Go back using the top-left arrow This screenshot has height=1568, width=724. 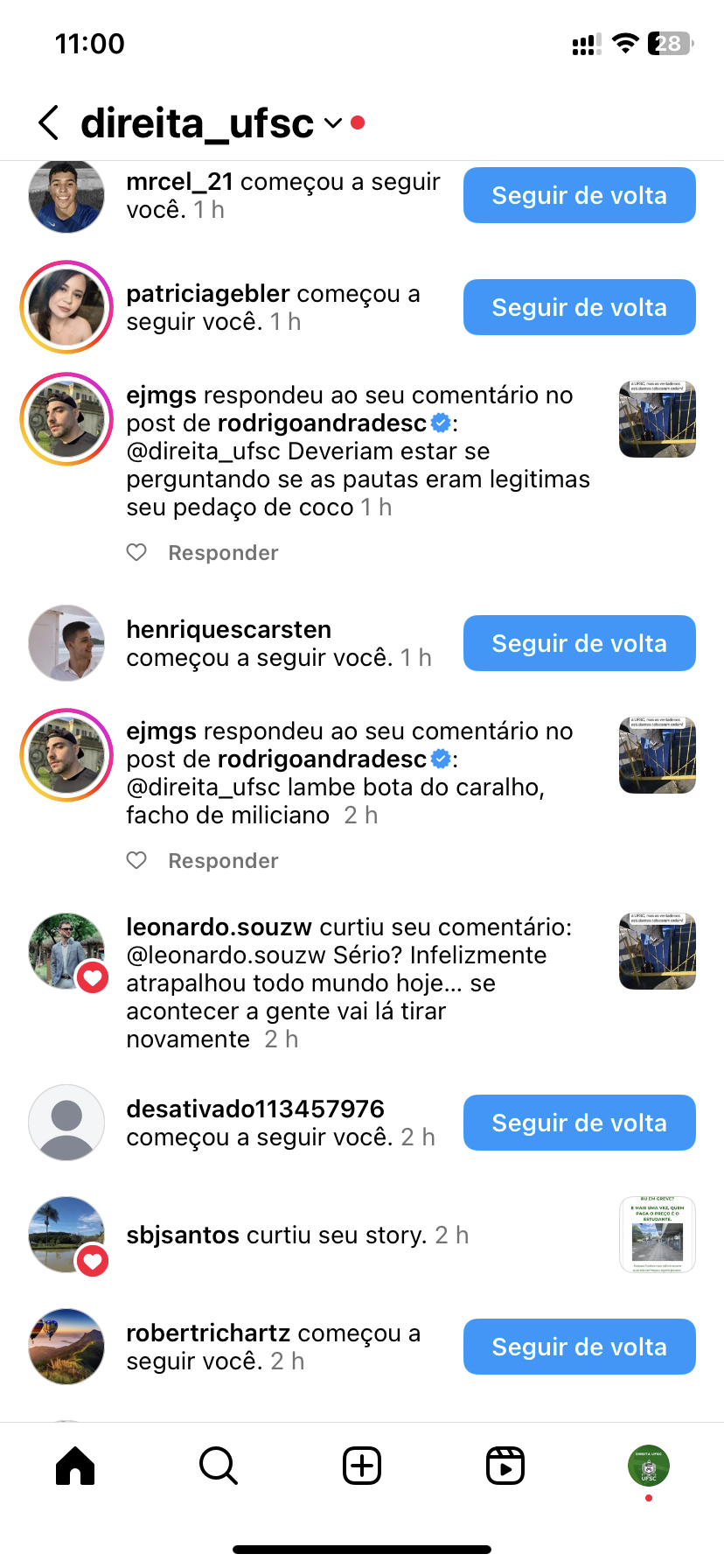click(x=50, y=122)
